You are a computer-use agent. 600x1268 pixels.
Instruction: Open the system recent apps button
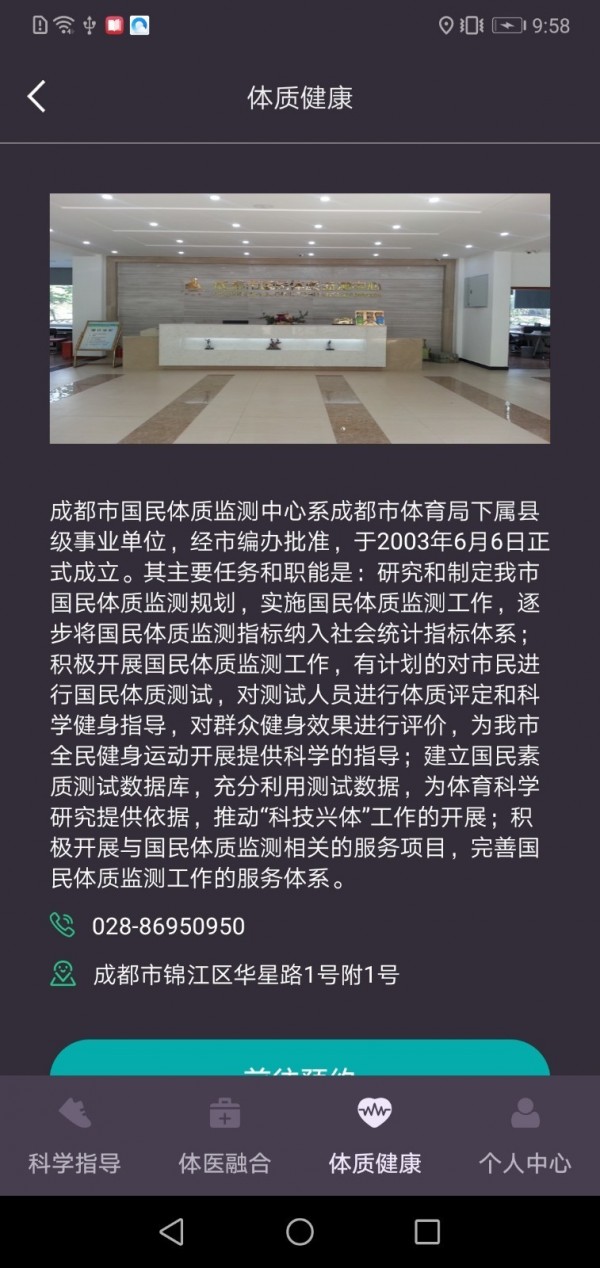tap(427, 1231)
